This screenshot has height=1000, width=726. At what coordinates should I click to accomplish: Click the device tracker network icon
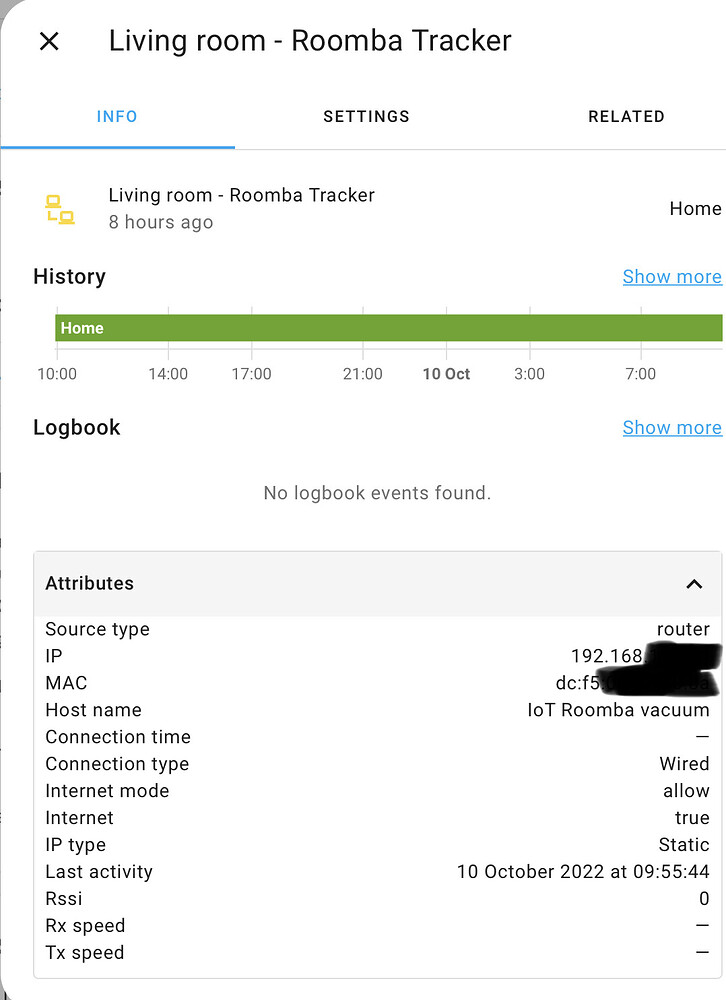[x=60, y=207]
